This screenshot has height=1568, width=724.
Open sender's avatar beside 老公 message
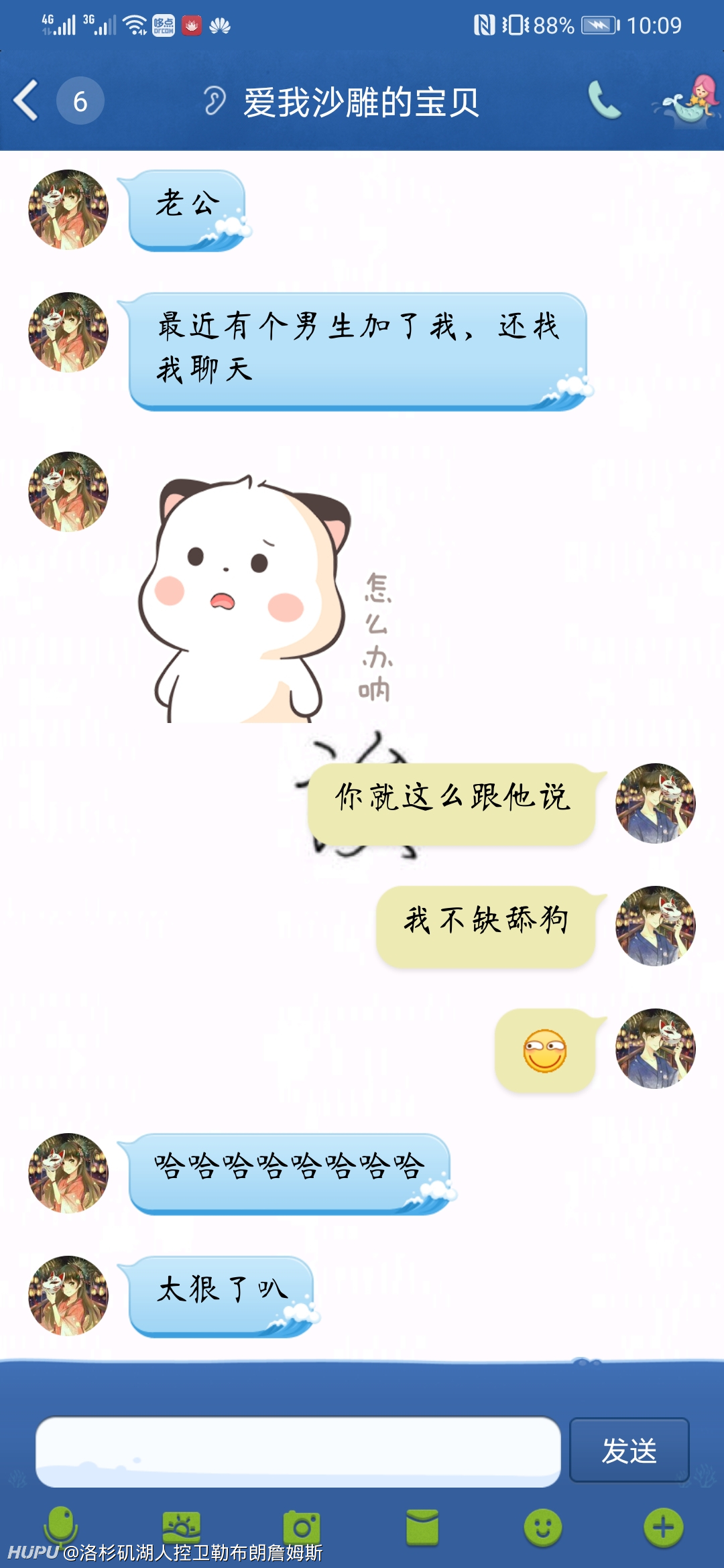pyautogui.click(x=68, y=210)
